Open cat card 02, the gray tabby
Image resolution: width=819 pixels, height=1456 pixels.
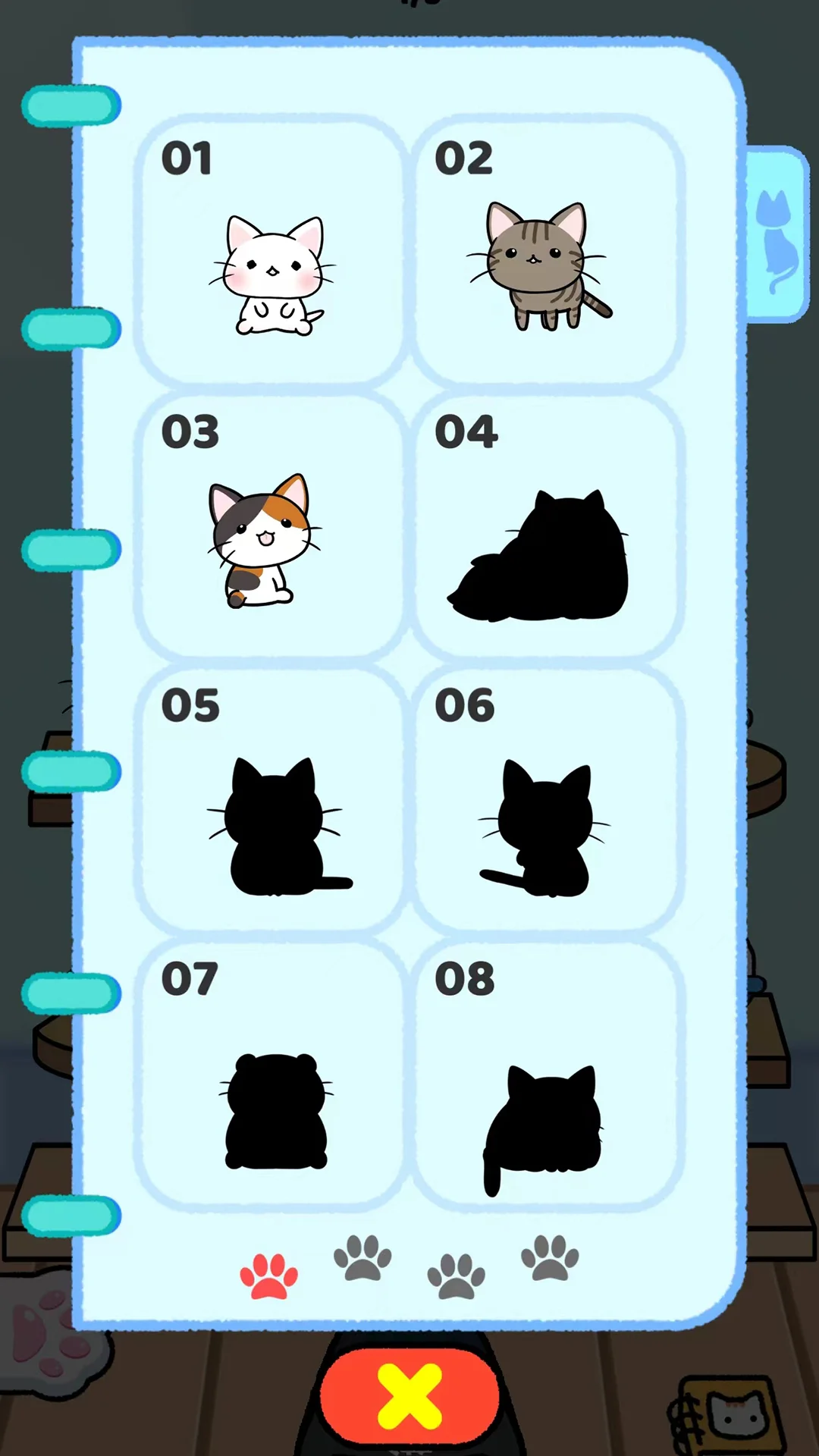[544, 254]
